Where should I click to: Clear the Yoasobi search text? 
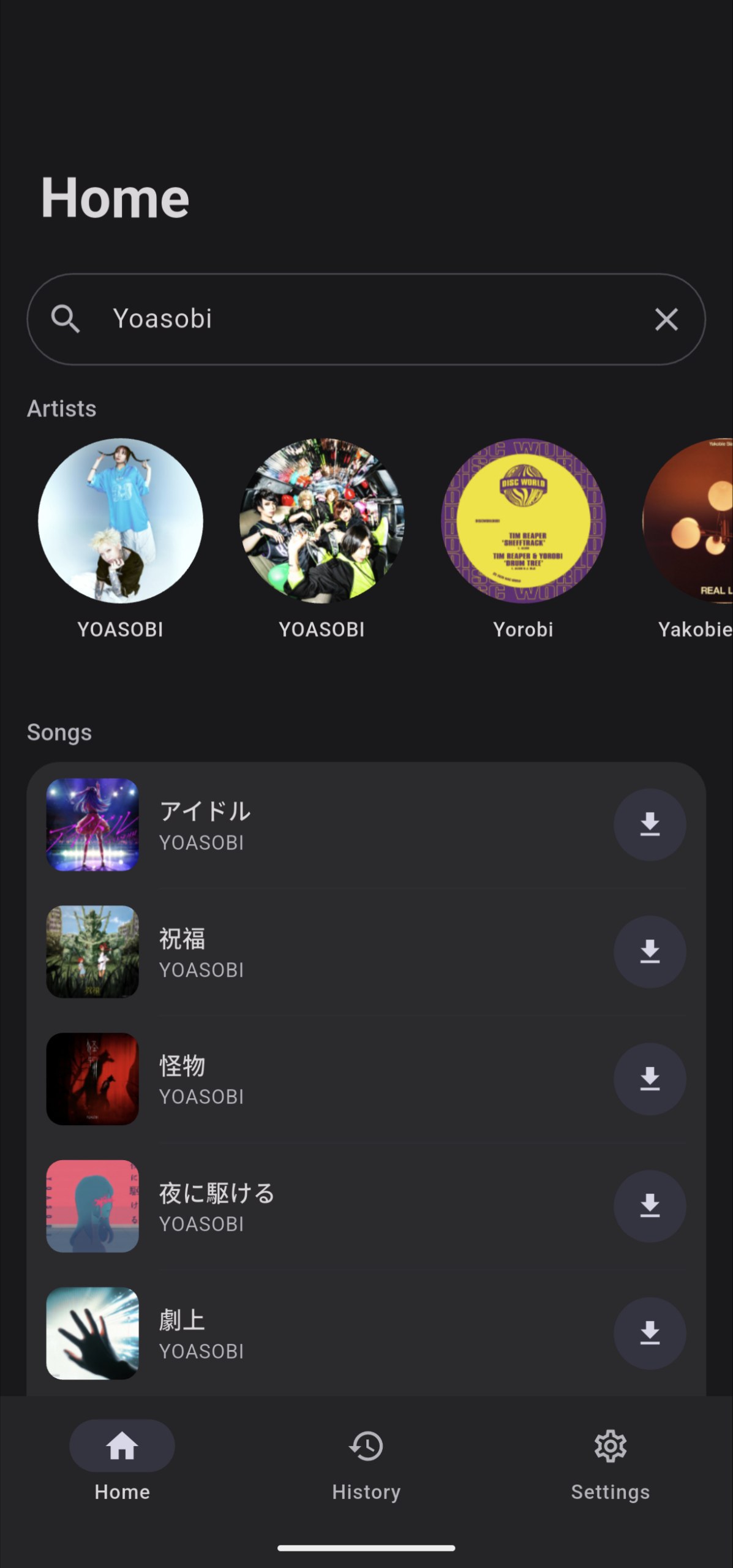click(666, 319)
